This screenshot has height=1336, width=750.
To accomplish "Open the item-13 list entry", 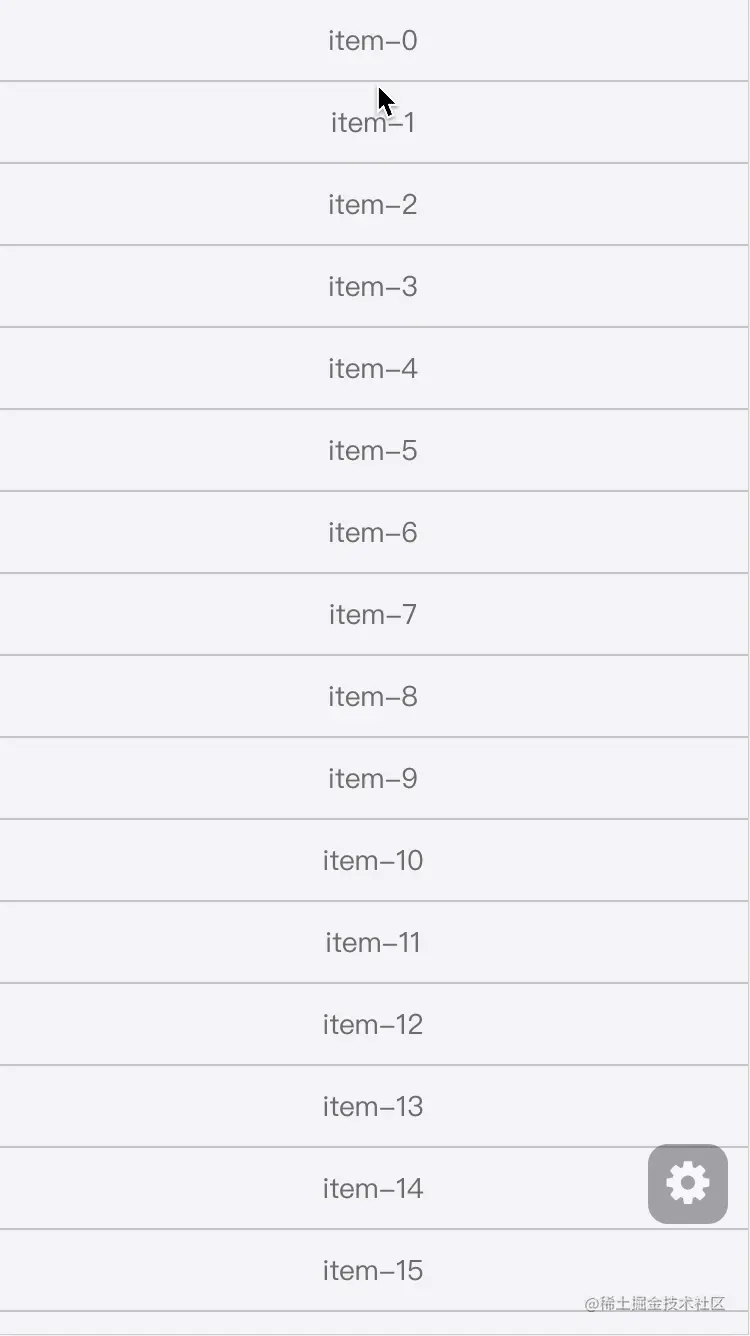I will tap(373, 1107).
